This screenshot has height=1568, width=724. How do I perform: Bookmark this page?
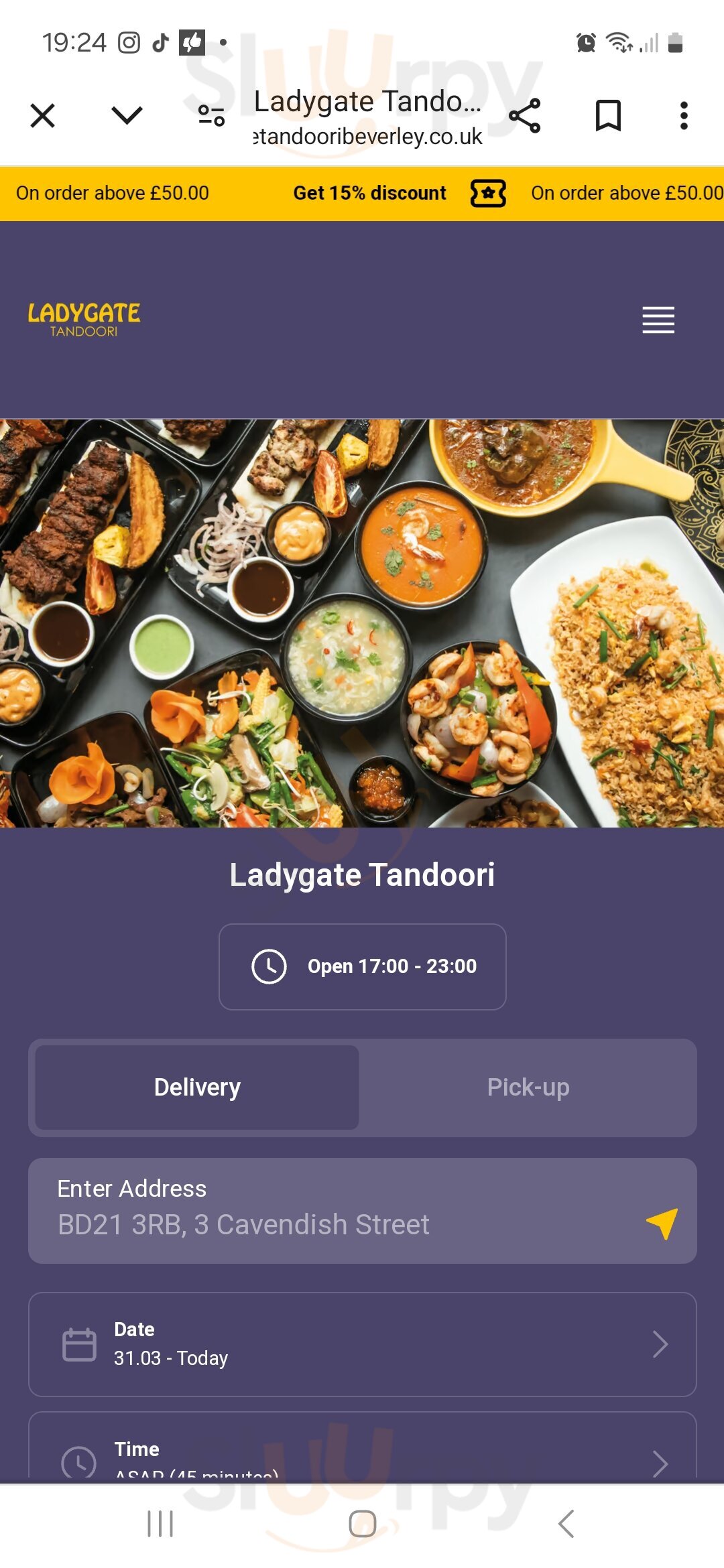pos(608,116)
